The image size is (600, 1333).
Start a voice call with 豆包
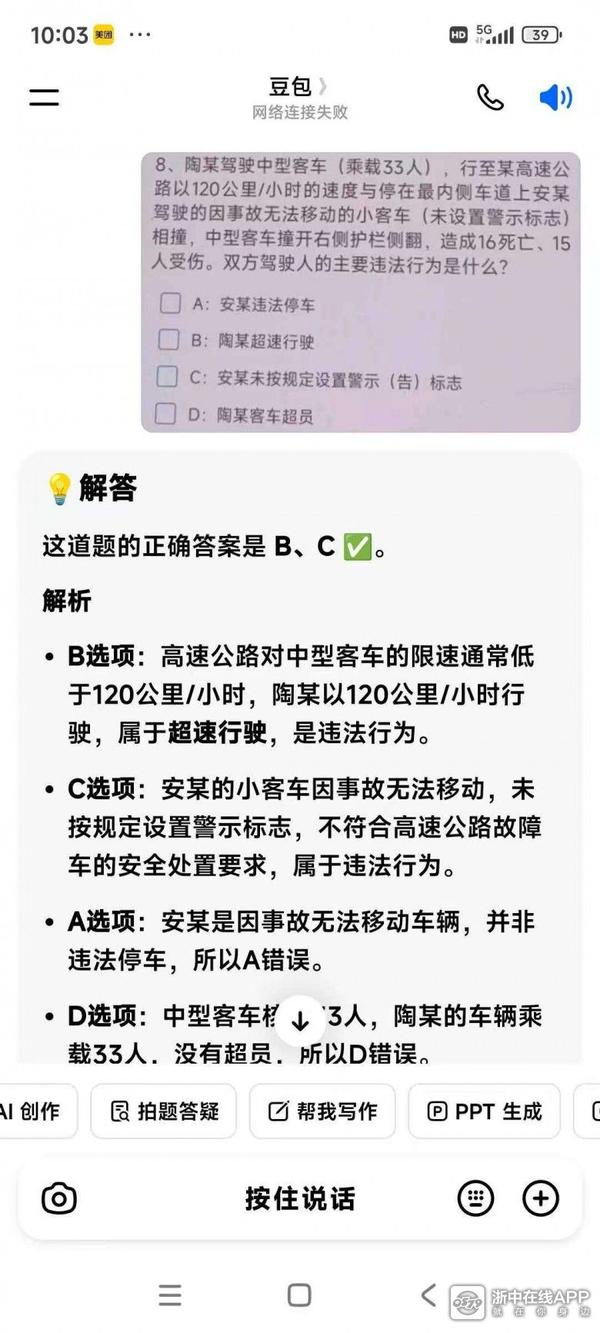[x=490, y=97]
